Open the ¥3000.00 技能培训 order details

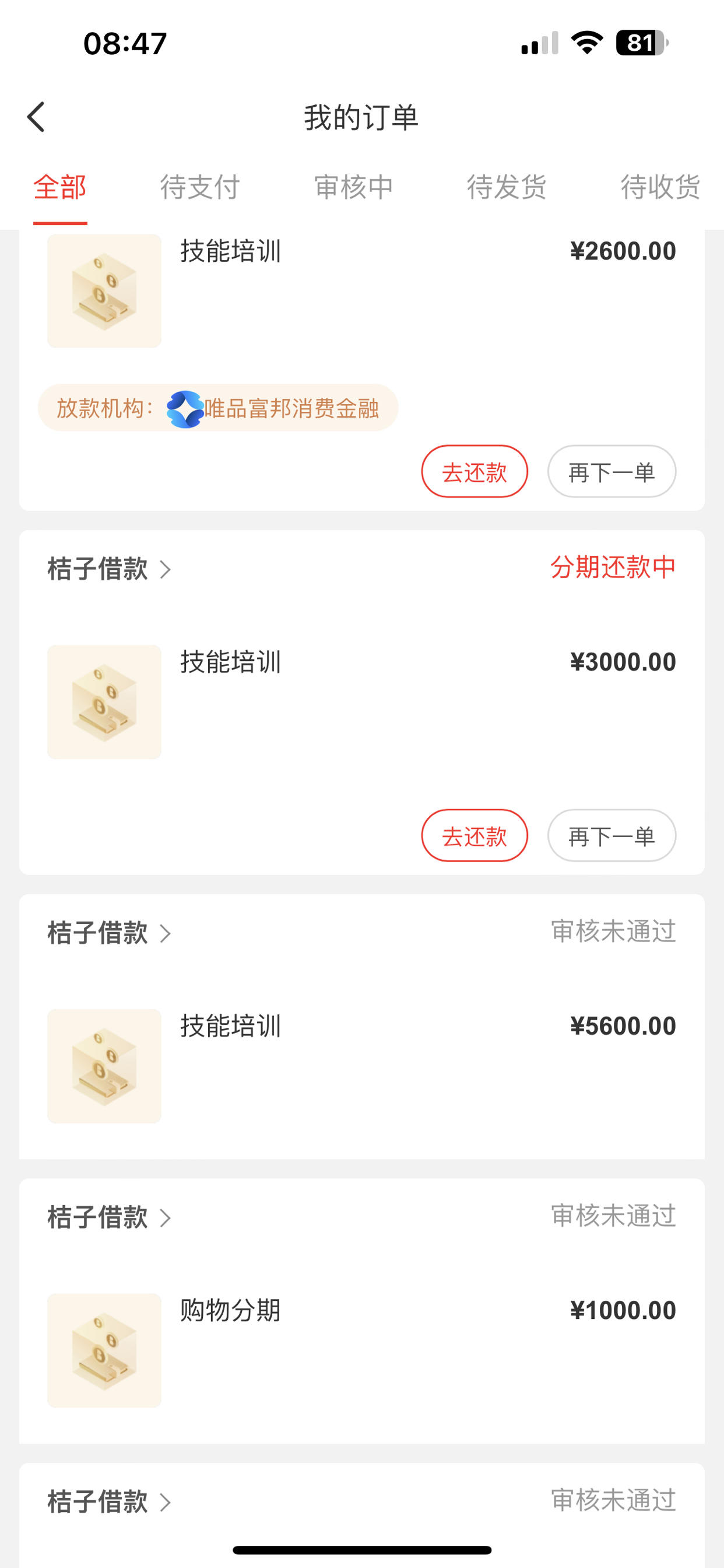pyautogui.click(x=362, y=702)
